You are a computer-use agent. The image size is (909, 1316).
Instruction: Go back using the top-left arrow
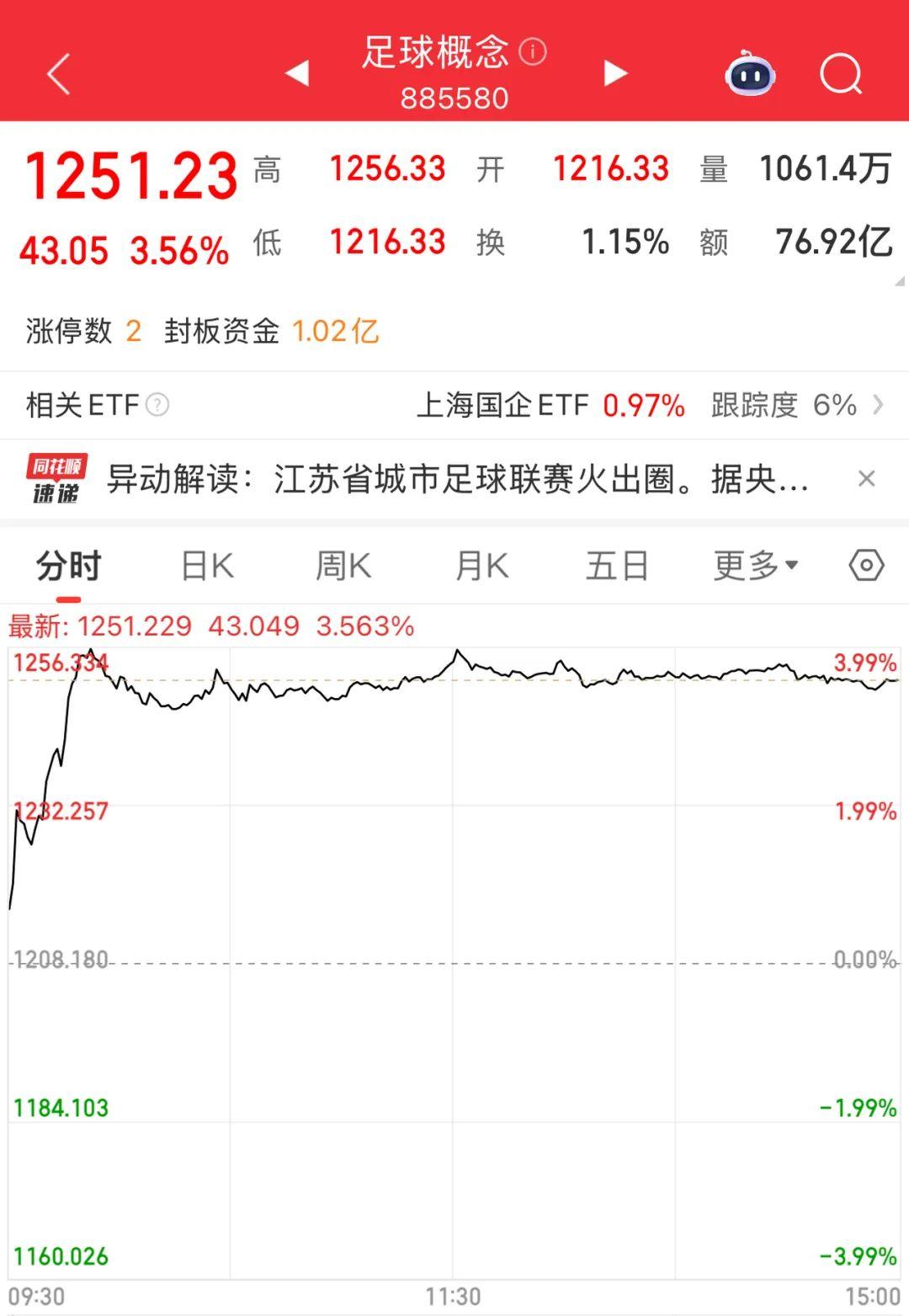coord(59,75)
